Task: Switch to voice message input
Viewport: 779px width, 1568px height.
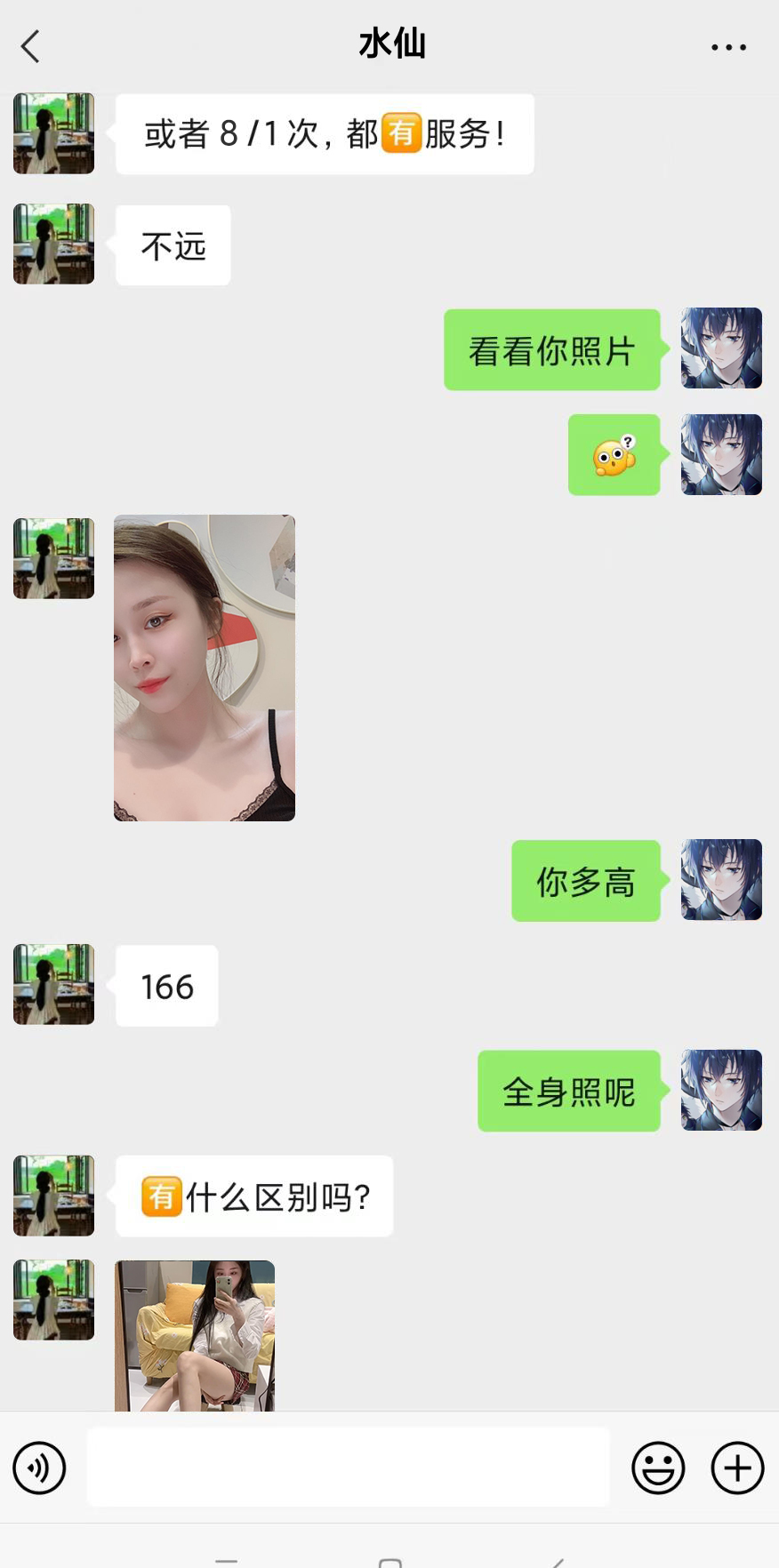Action: tap(39, 1467)
